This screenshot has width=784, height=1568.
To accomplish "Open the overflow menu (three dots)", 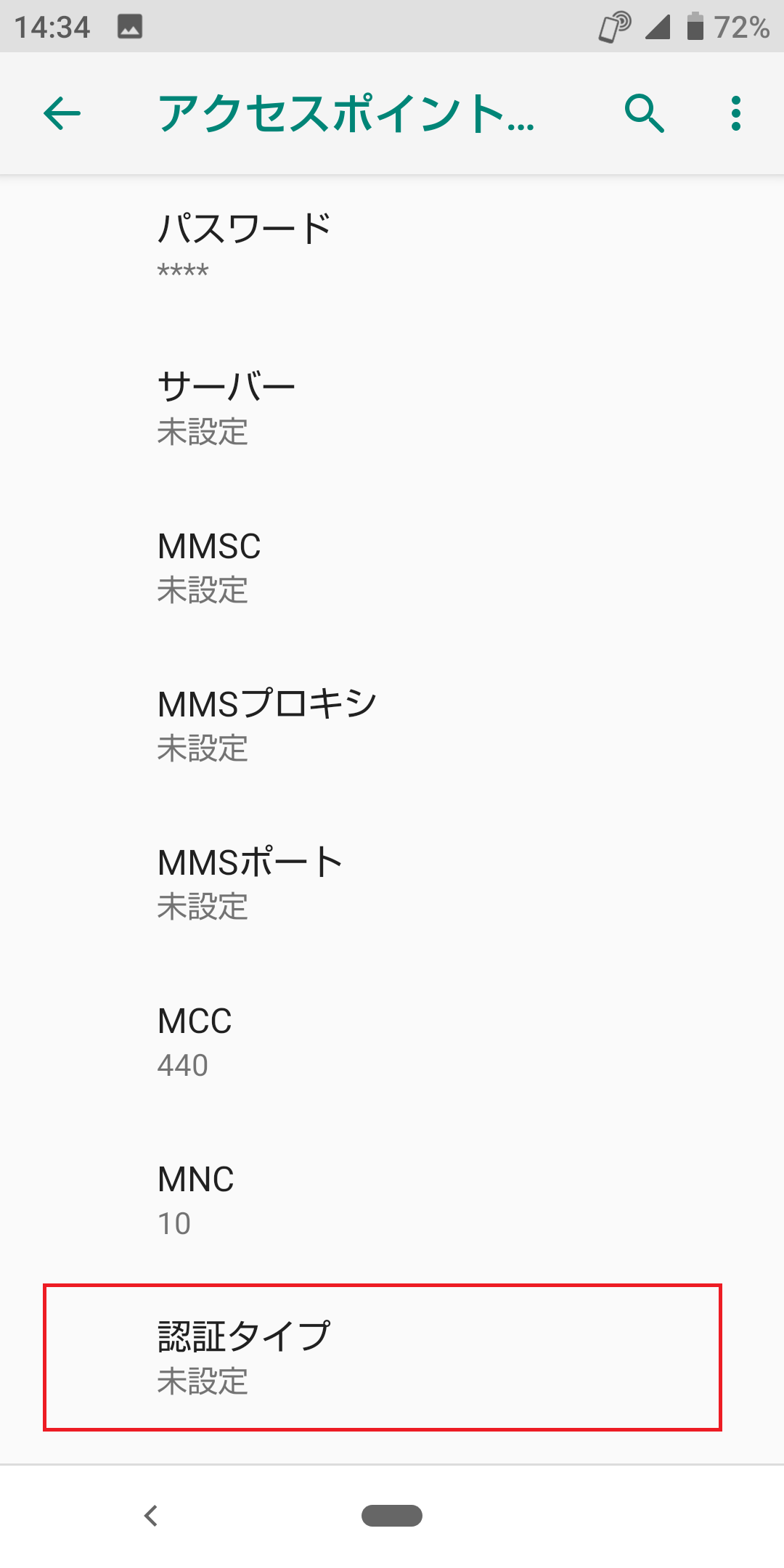I will [736, 113].
